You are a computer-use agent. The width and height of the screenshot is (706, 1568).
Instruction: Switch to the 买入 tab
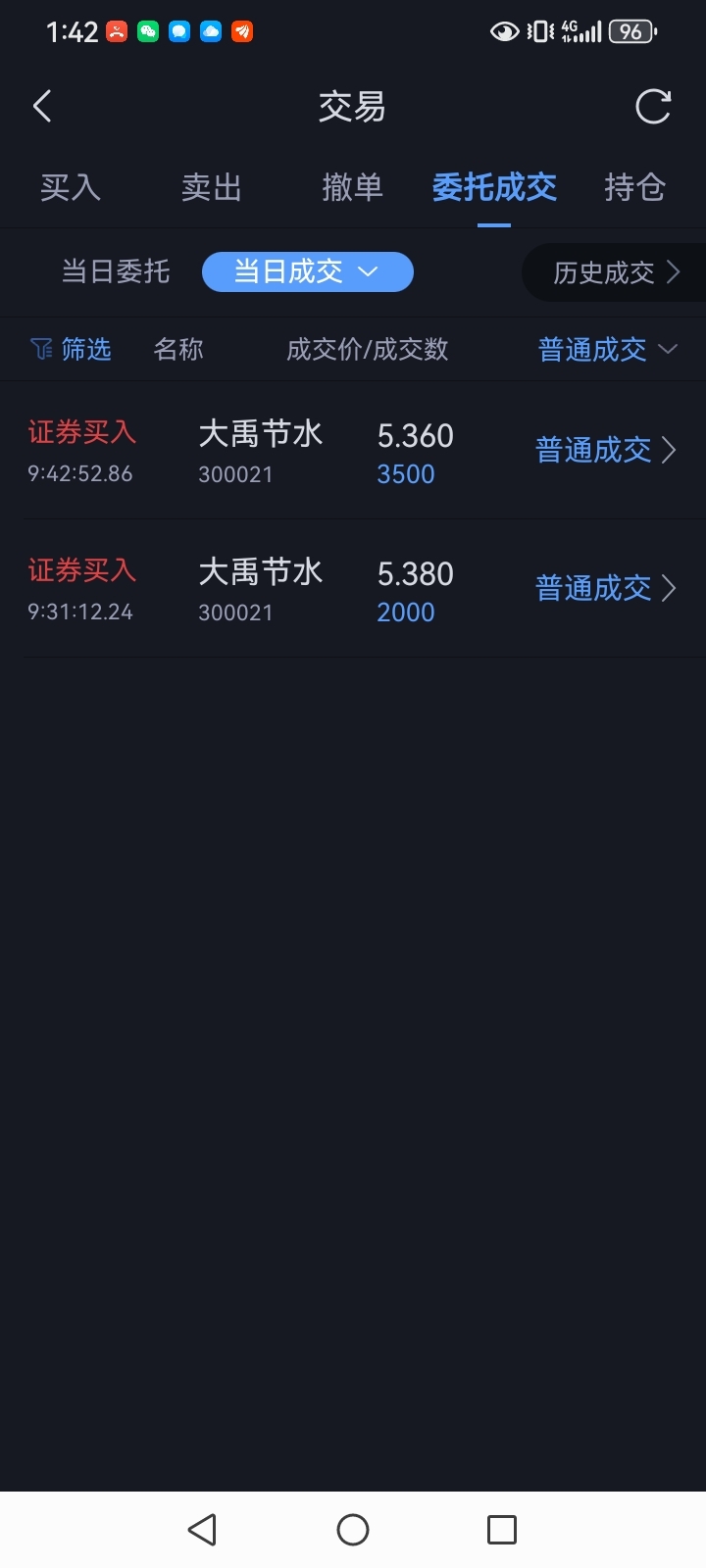[x=71, y=187]
